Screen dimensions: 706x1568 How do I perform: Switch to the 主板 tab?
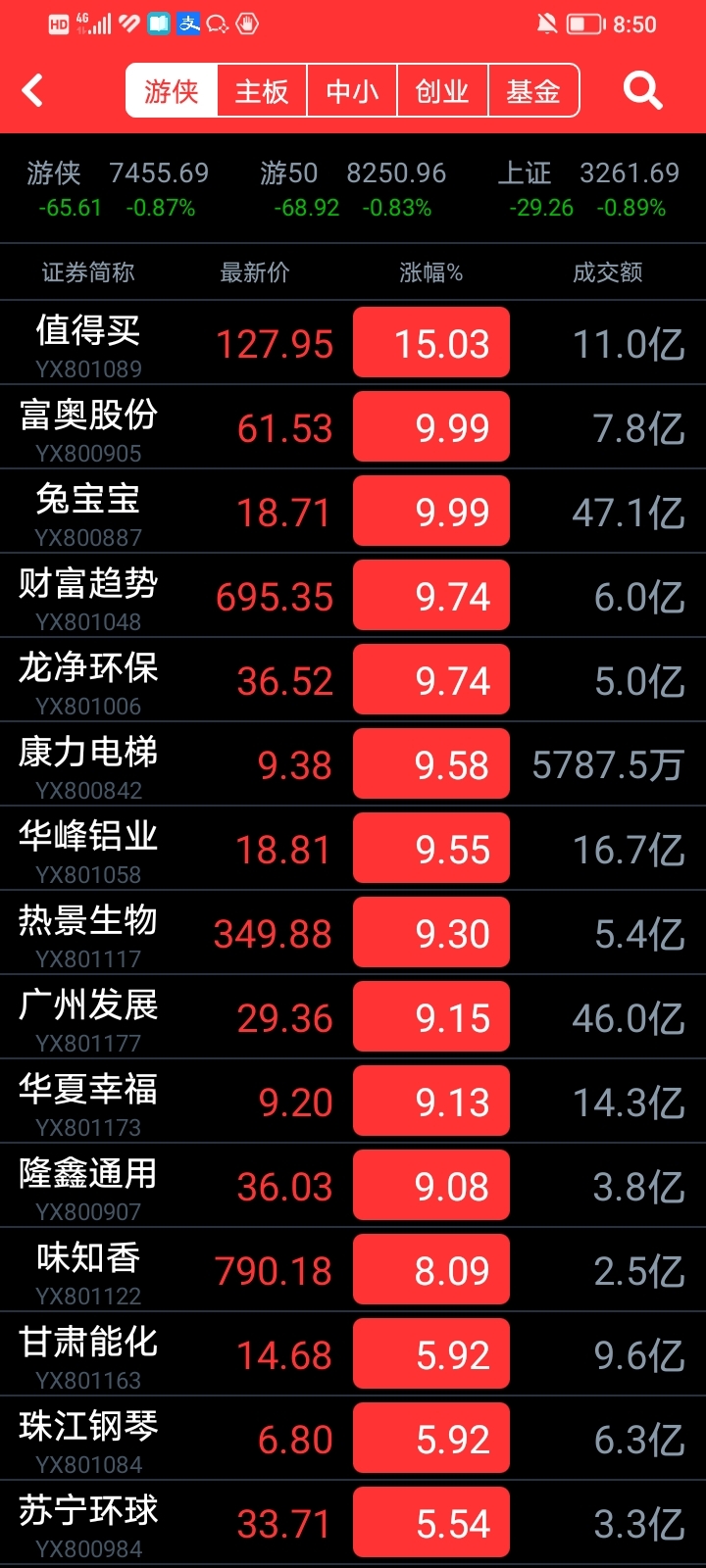tap(262, 91)
